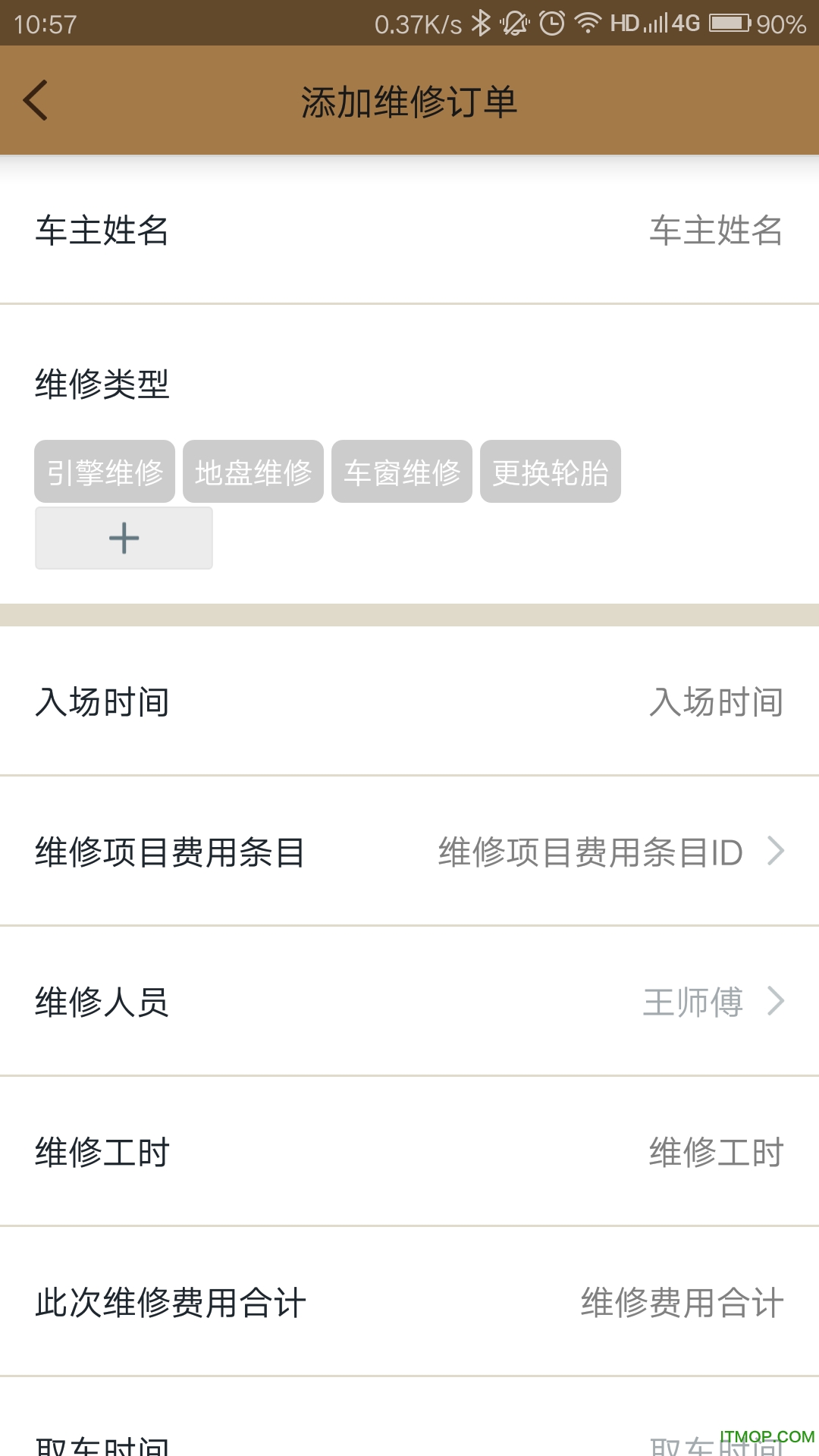Screen dimensions: 819x1456
Task: Select the 引擎维修 chip
Action: [105, 472]
